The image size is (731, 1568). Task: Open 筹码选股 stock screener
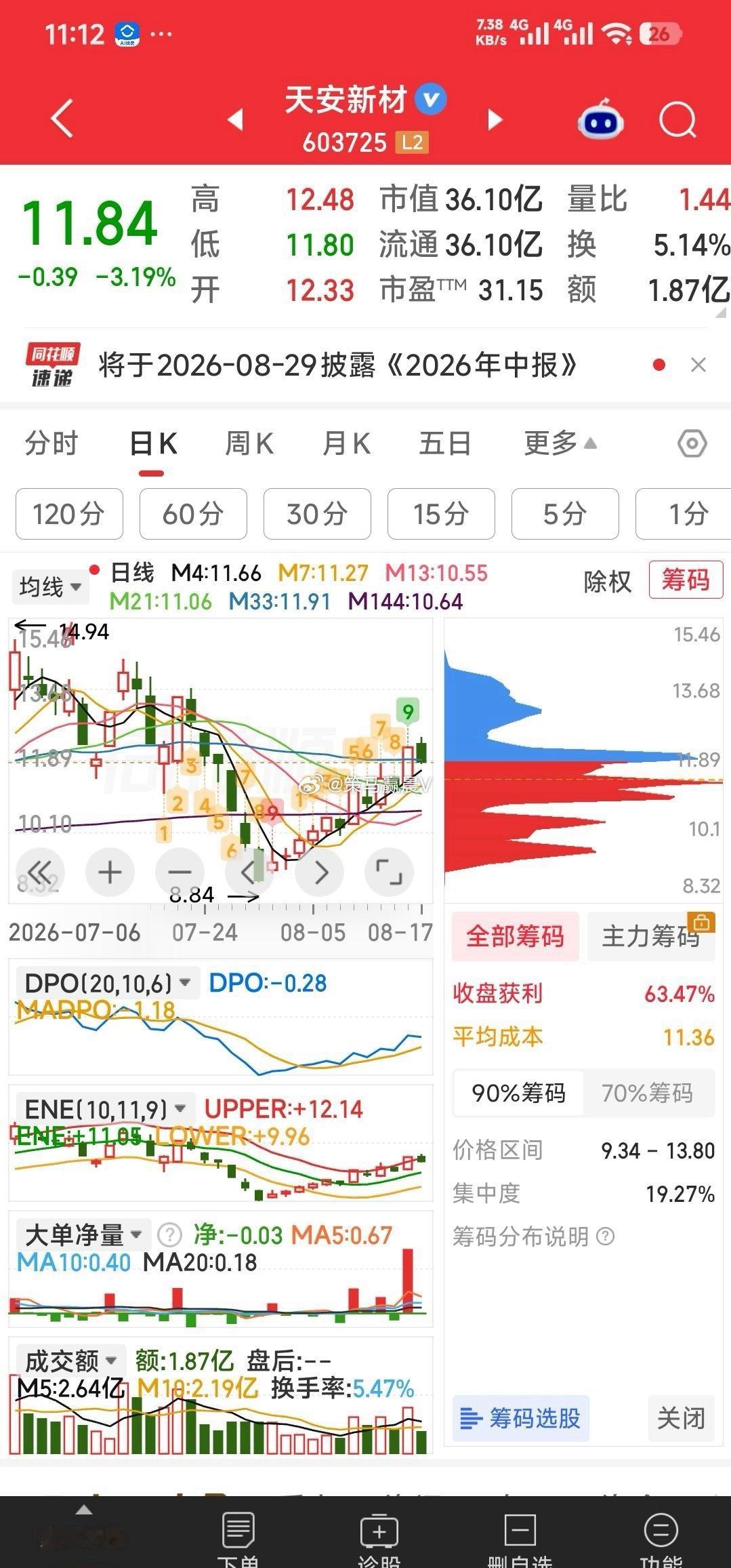(520, 1418)
